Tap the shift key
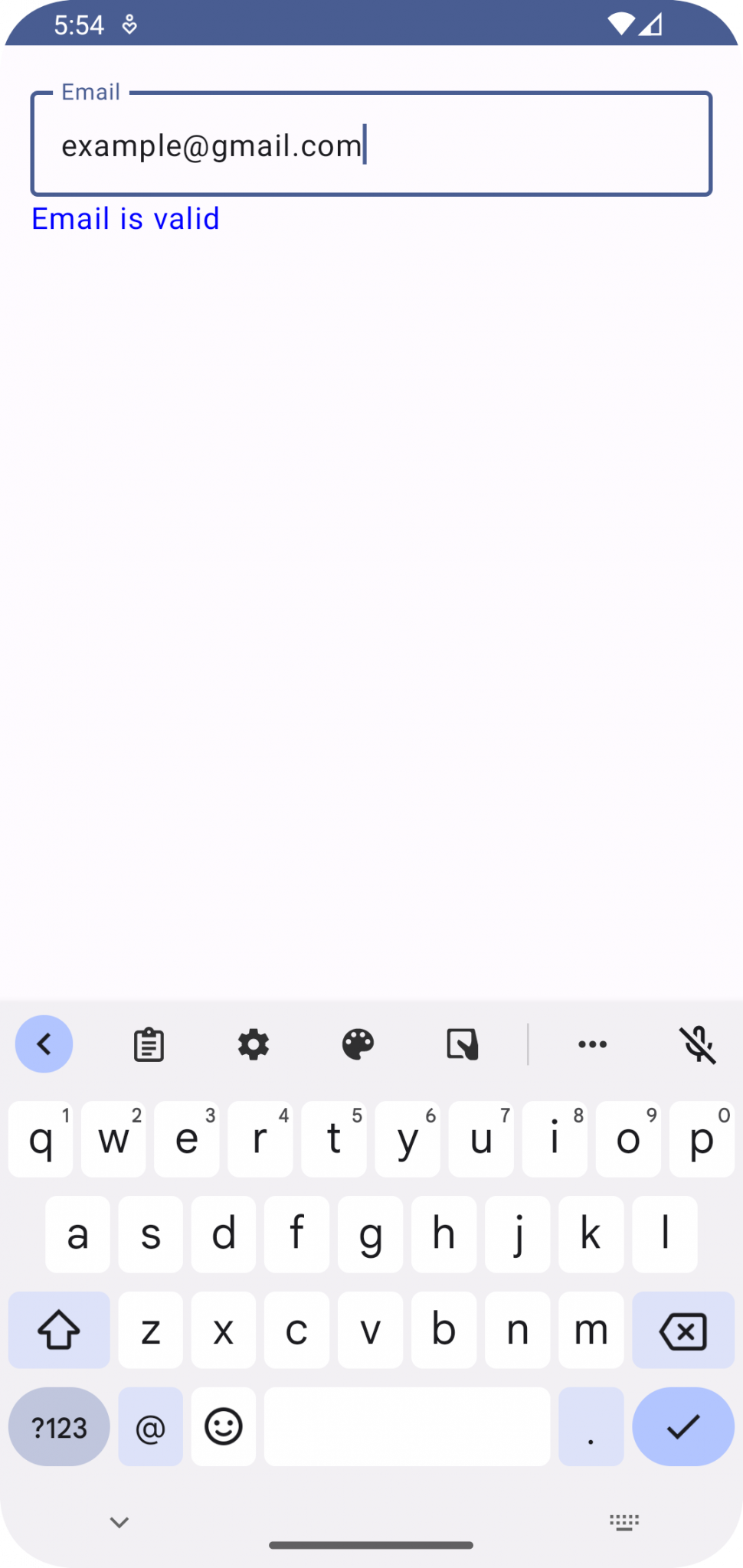743x1568 pixels. pyautogui.click(x=59, y=1331)
